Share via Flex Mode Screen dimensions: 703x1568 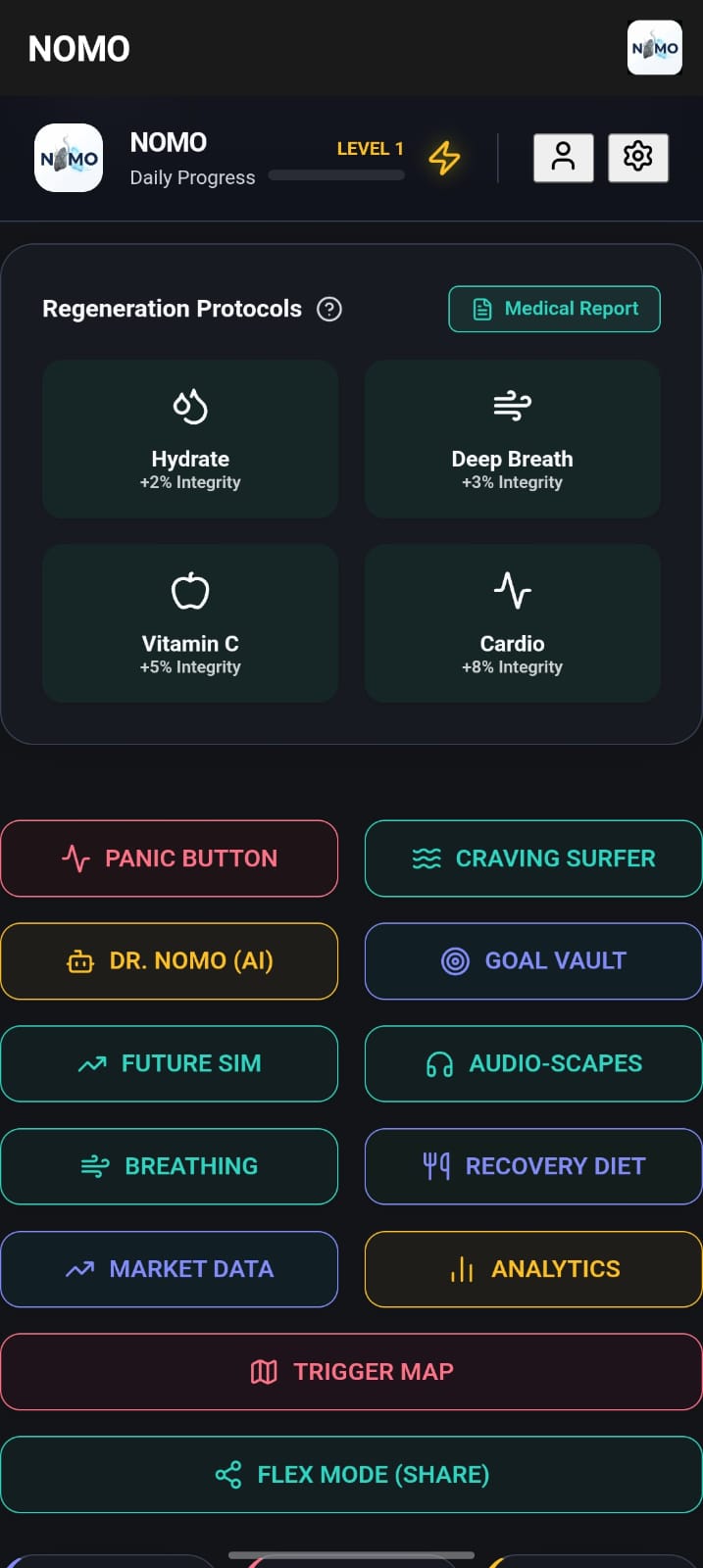click(x=351, y=1475)
